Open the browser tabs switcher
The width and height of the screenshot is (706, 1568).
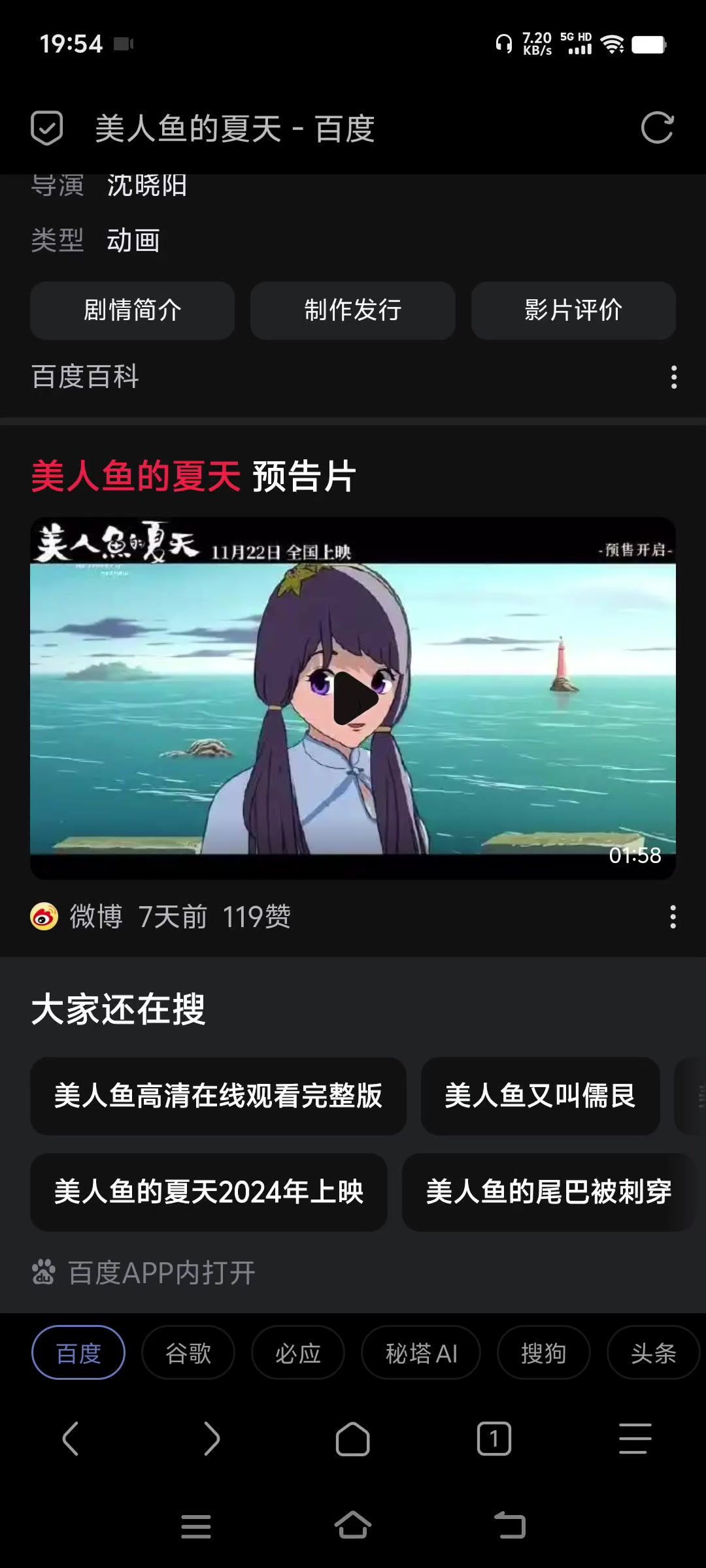pyautogui.click(x=494, y=1439)
